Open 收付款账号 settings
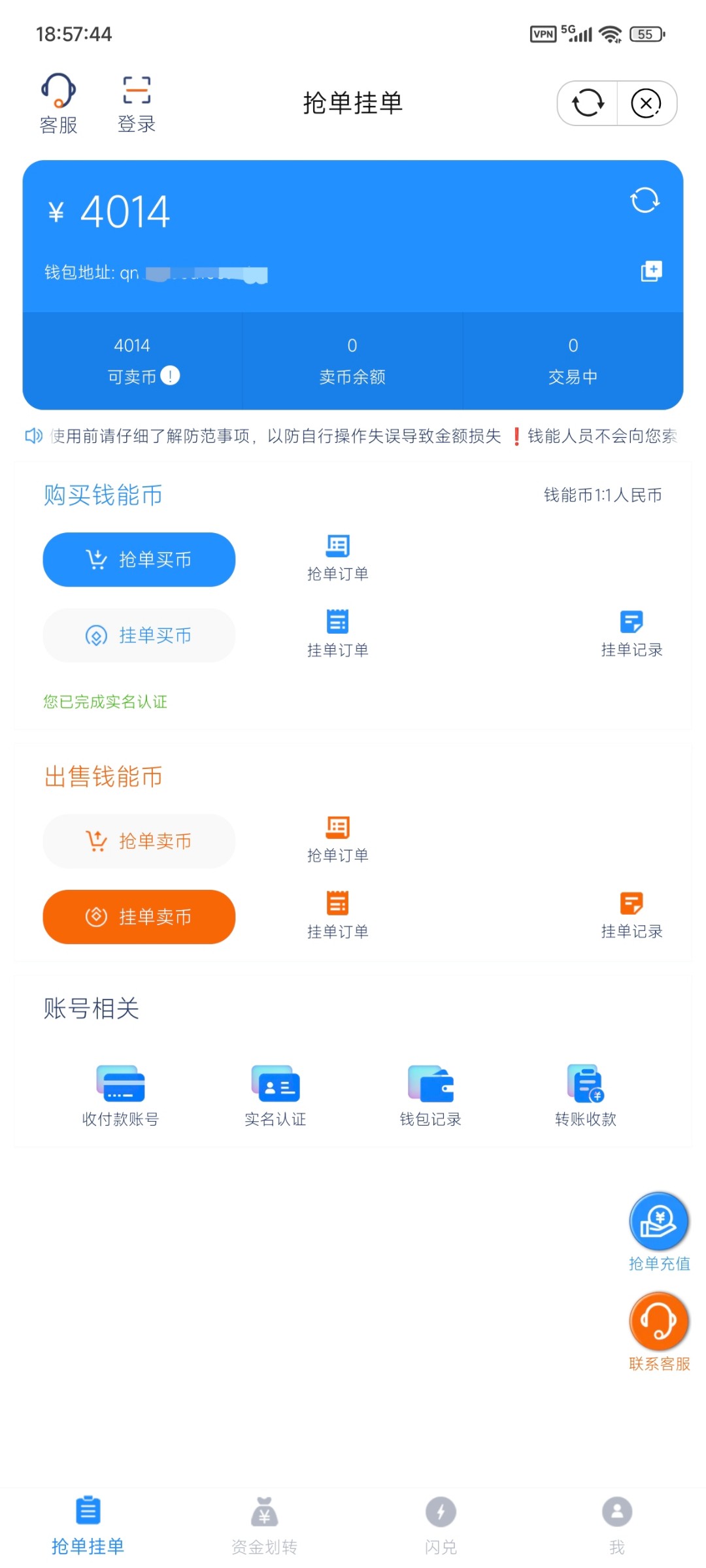This screenshot has width=706, height=1568. (120, 1095)
